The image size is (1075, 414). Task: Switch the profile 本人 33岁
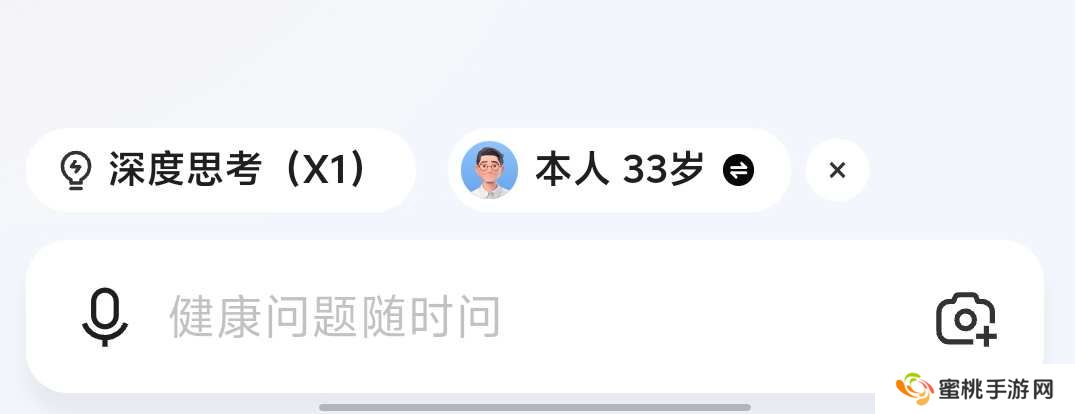pos(738,170)
